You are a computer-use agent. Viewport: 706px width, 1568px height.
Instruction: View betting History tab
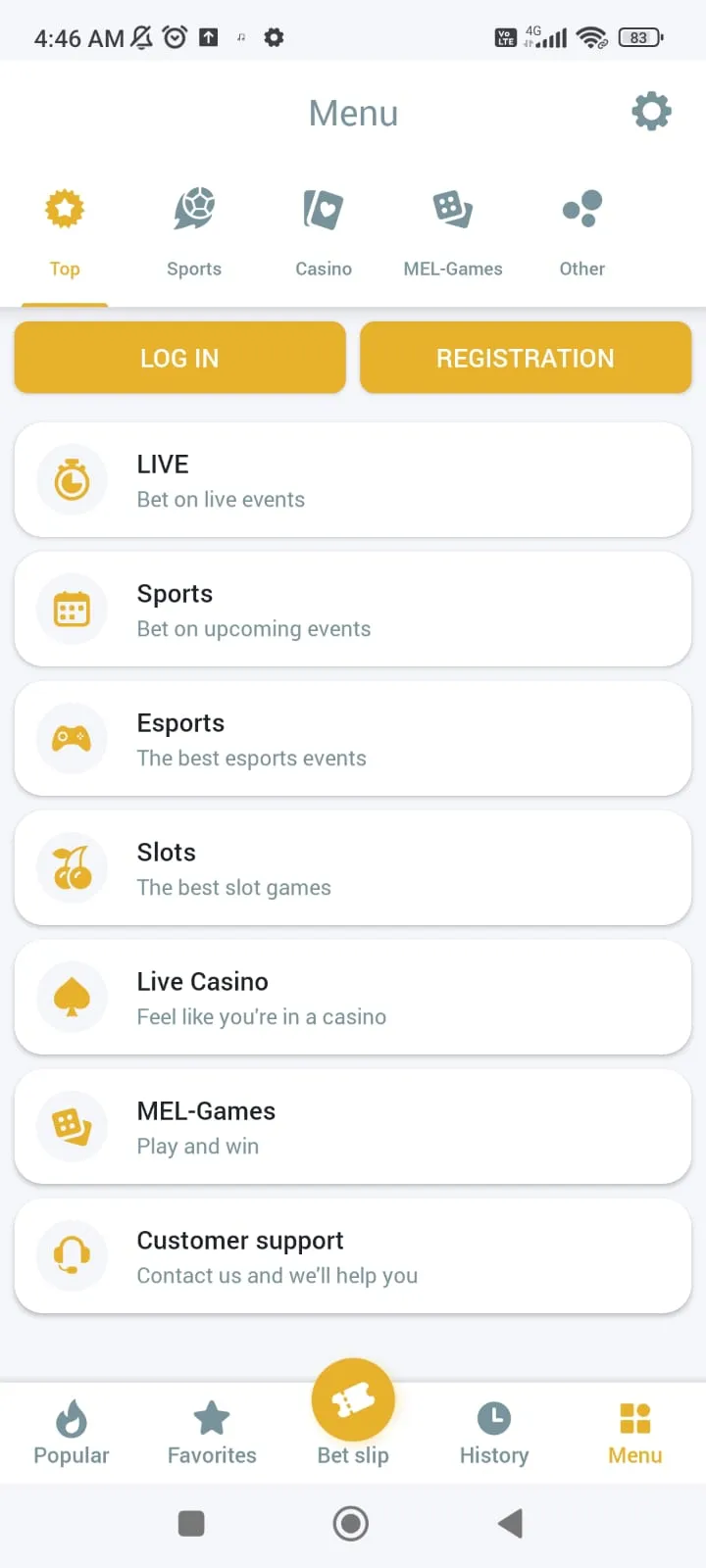coord(494,1433)
